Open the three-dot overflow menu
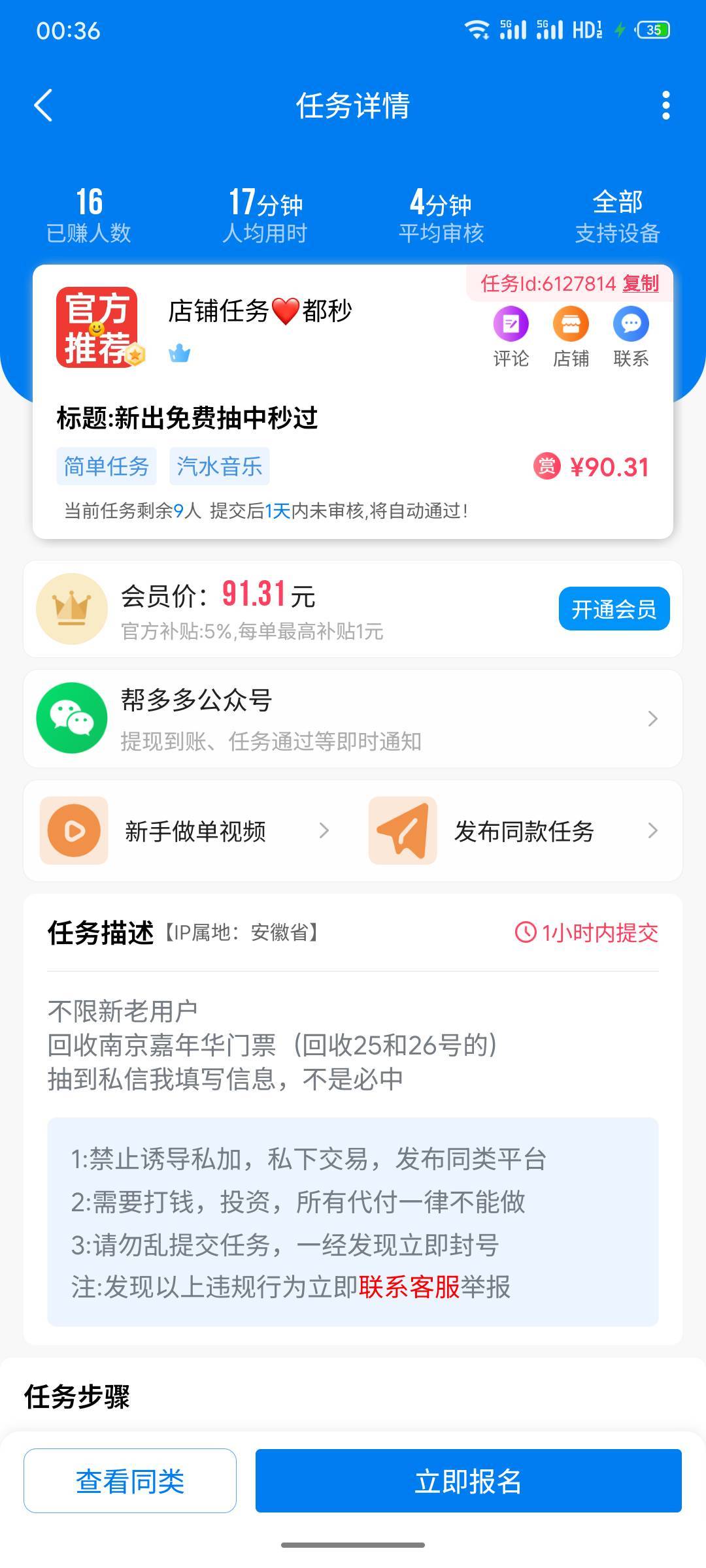Image resolution: width=706 pixels, height=1568 pixels. 665,105
